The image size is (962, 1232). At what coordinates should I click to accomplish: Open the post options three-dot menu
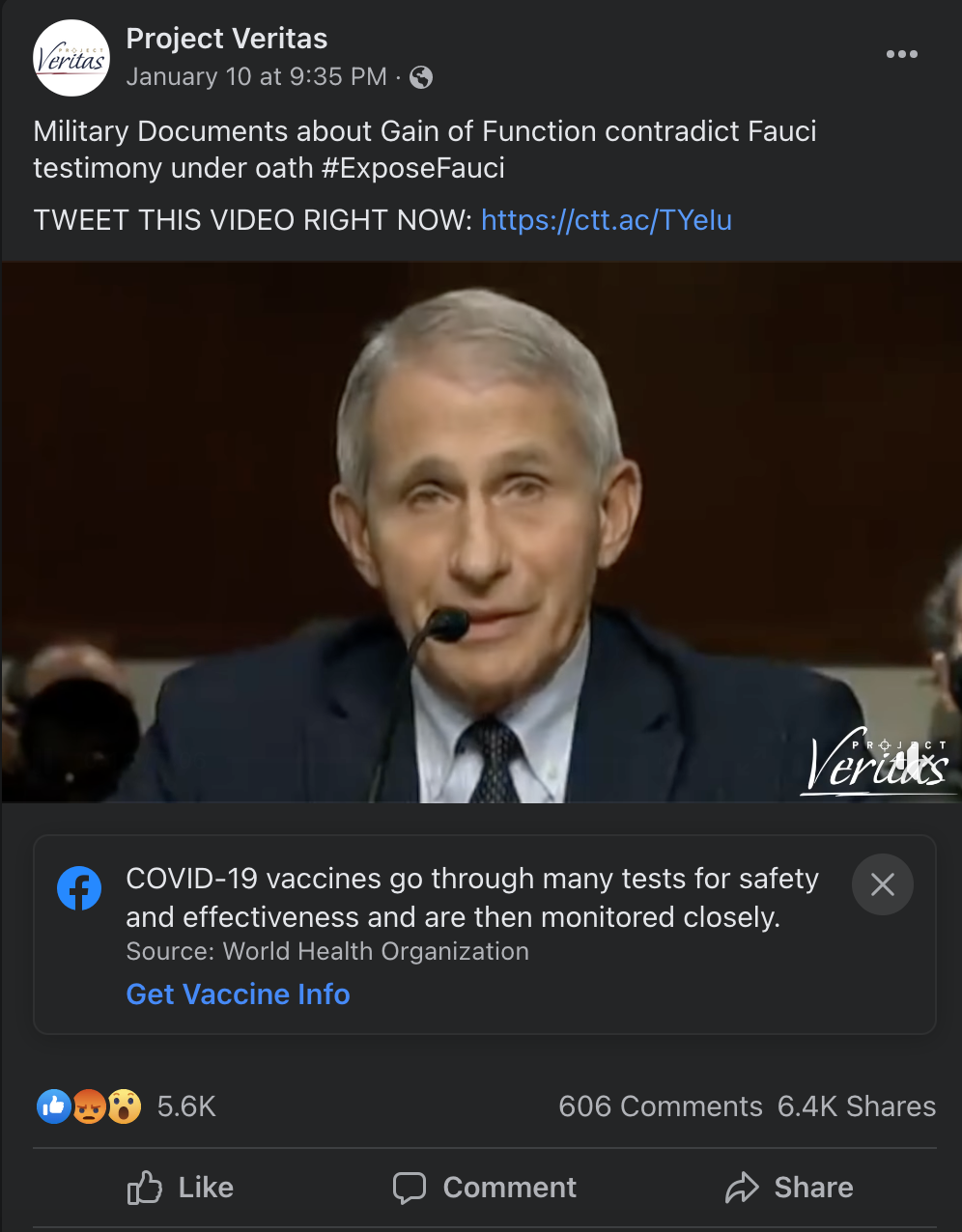coord(902,54)
